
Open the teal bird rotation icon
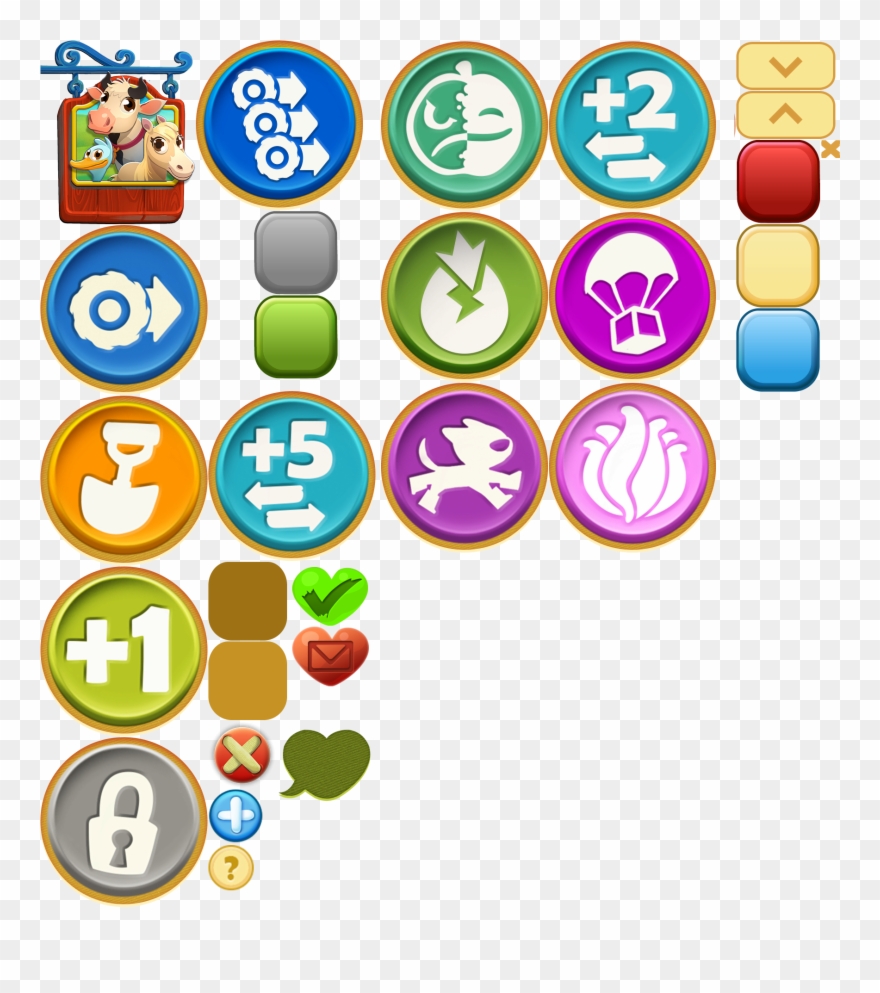[x=463, y=124]
